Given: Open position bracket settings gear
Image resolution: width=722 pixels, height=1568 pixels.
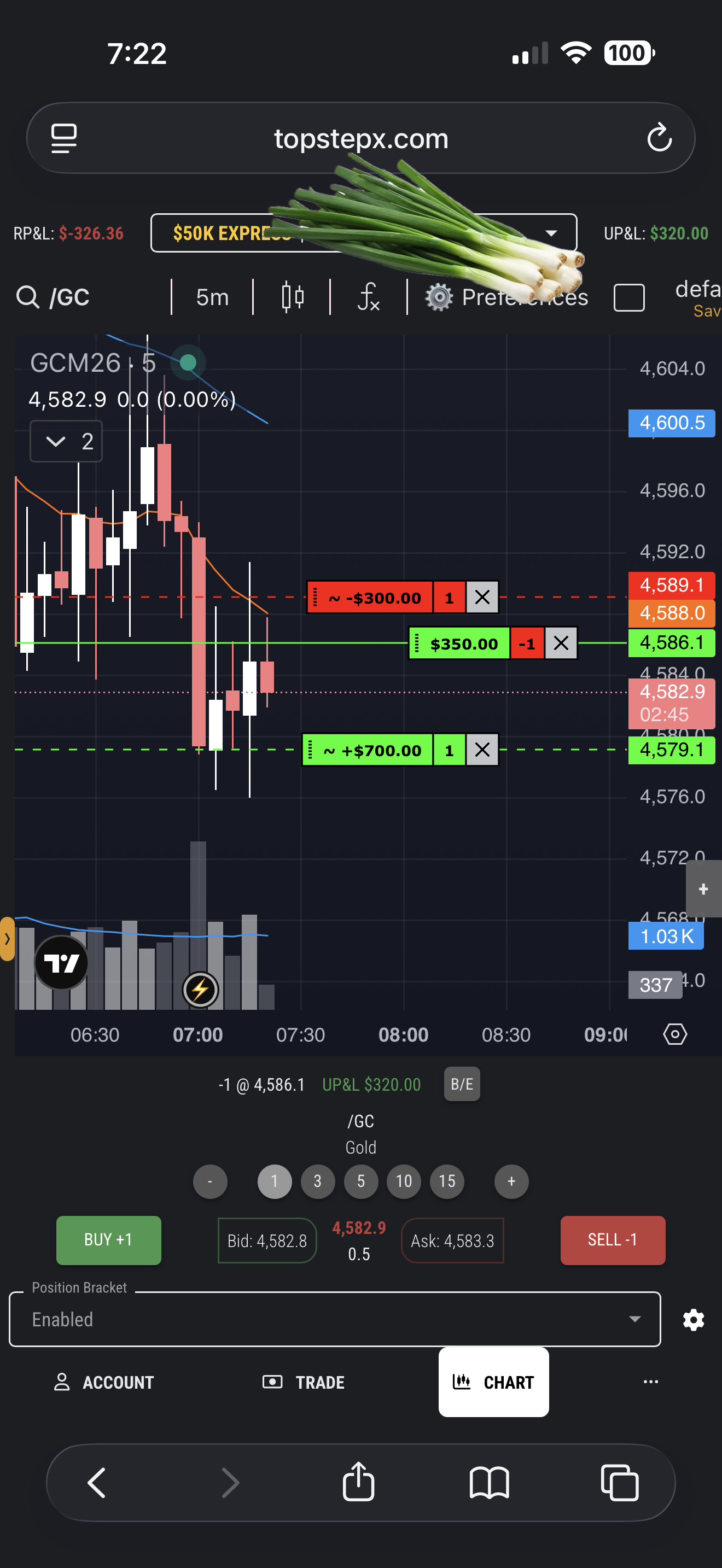Looking at the screenshot, I should tap(694, 1320).
